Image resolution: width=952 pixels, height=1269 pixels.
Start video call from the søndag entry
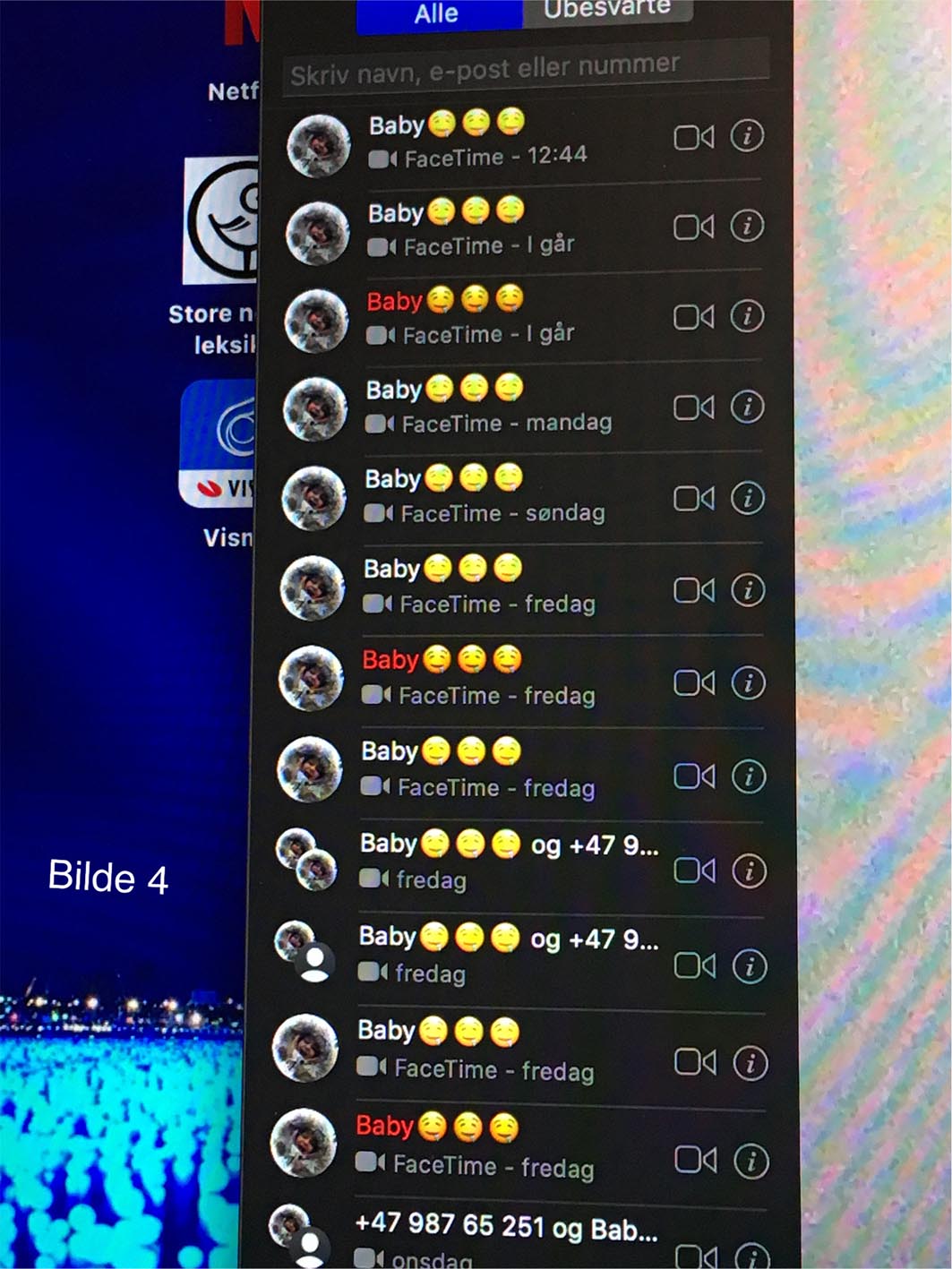(x=694, y=499)
